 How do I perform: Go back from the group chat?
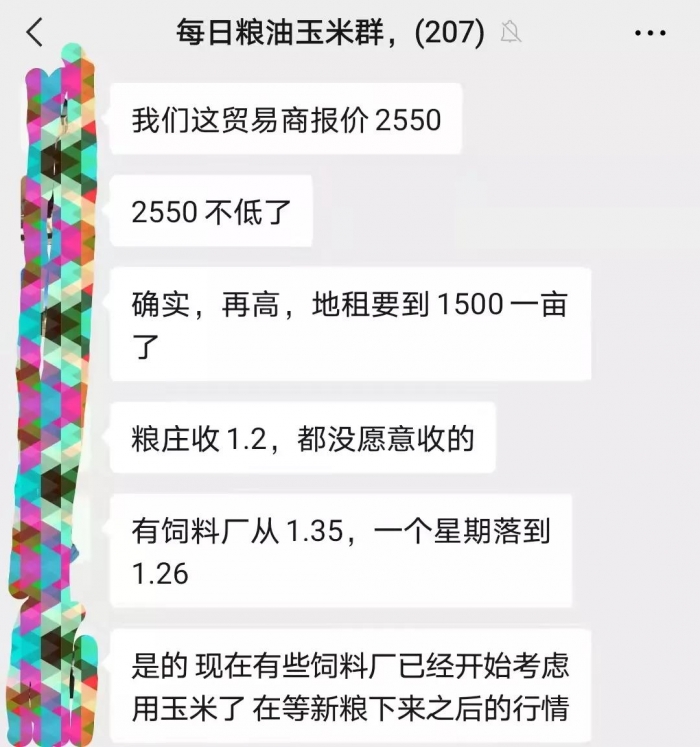pyautogui.click(x=35, y=33)
